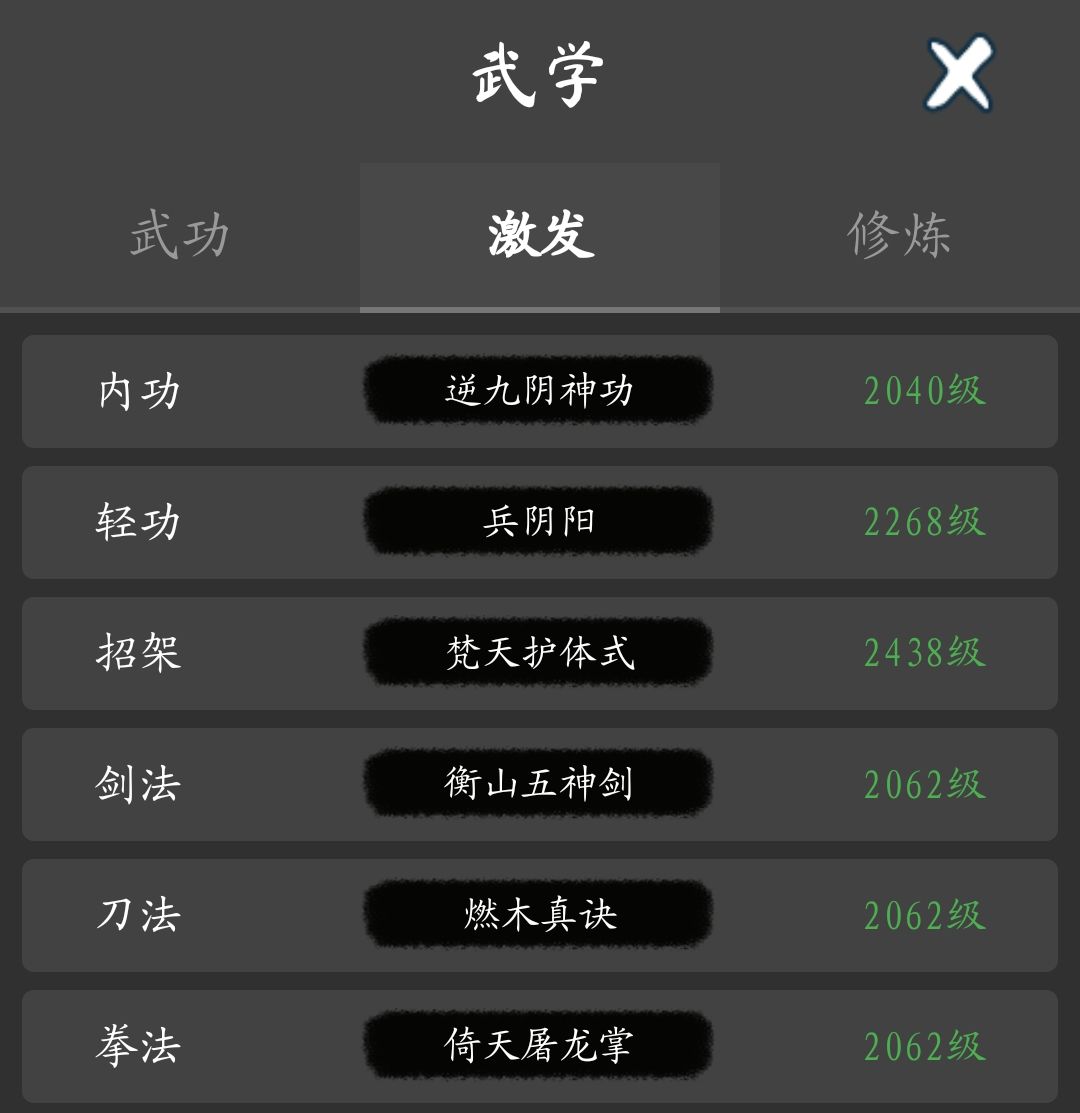Image resolution: width=1080 pixels, height=1113 pixels.
Task: Open the 衡山五神剑 sword skill
Action: [538, 784]
